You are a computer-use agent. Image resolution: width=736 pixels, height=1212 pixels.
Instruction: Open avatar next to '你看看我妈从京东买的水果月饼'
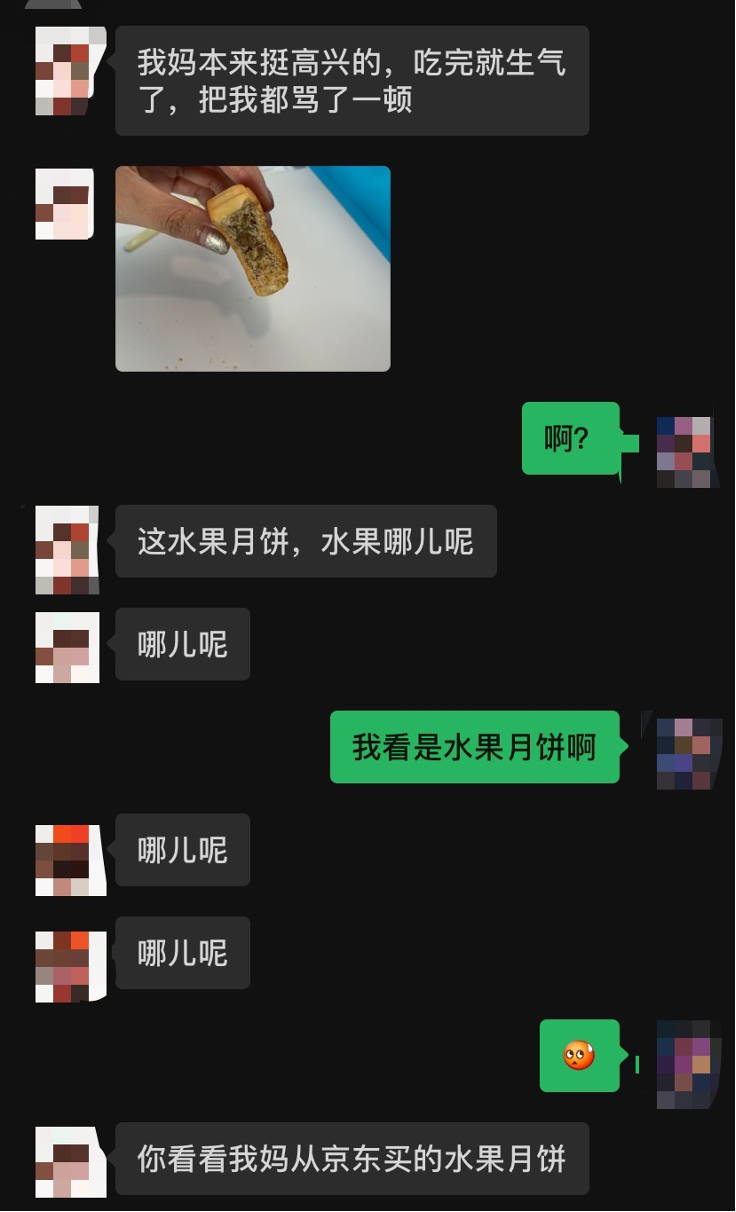pos(68,1161)
